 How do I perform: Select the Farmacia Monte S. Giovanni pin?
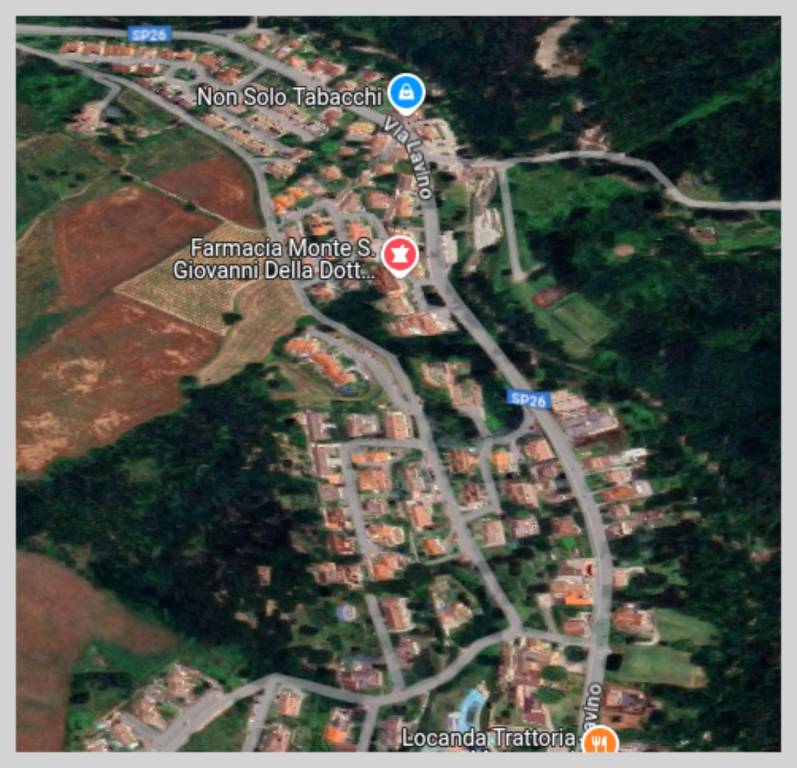tap(399, 254)
